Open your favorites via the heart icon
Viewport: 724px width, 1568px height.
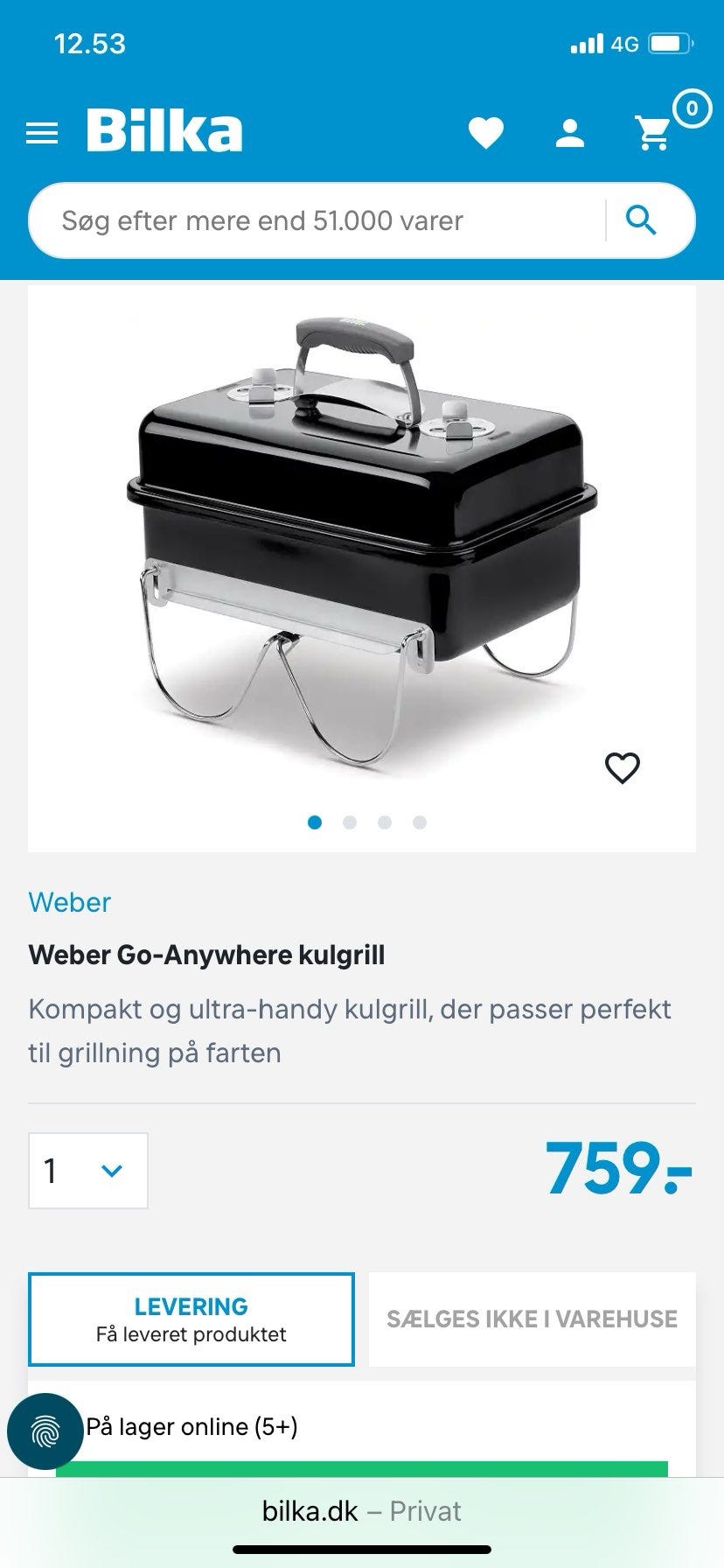[487, 132]
